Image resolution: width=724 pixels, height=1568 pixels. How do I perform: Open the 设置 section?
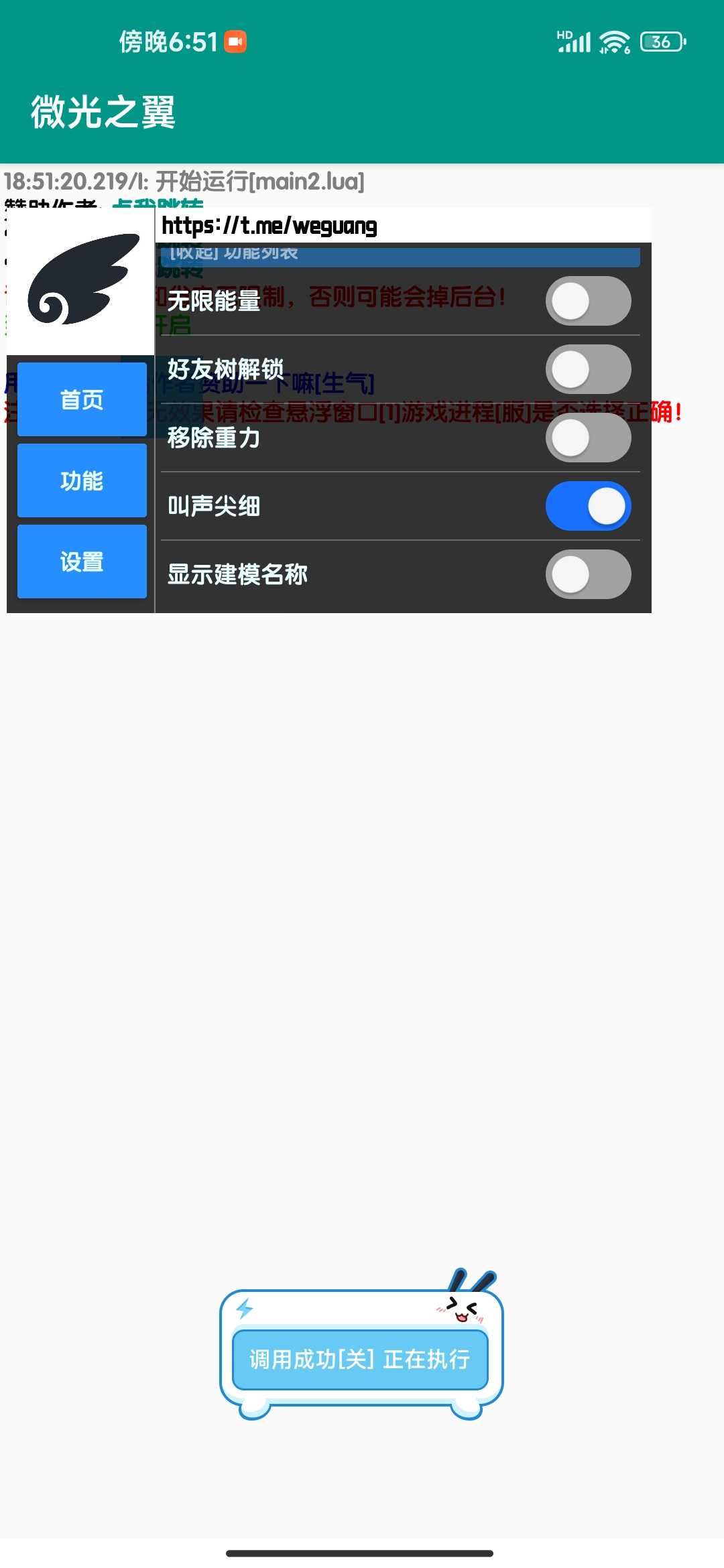click(82, 562)
